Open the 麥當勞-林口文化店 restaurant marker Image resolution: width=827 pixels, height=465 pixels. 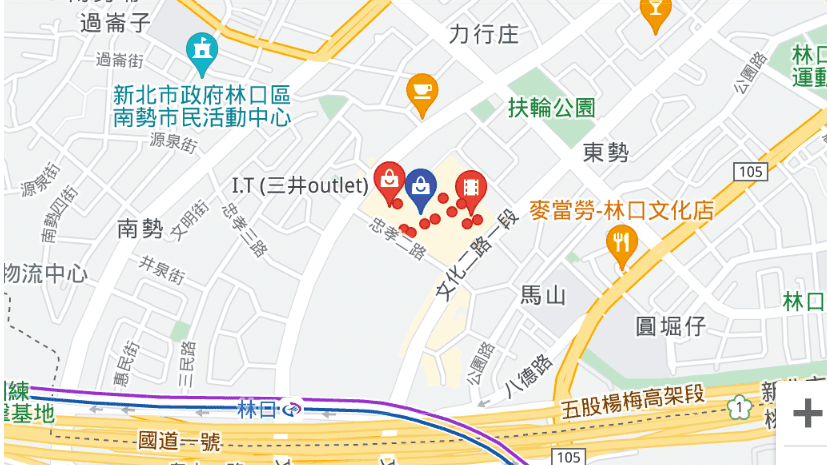pyautogui.click(x=622, y=242)
